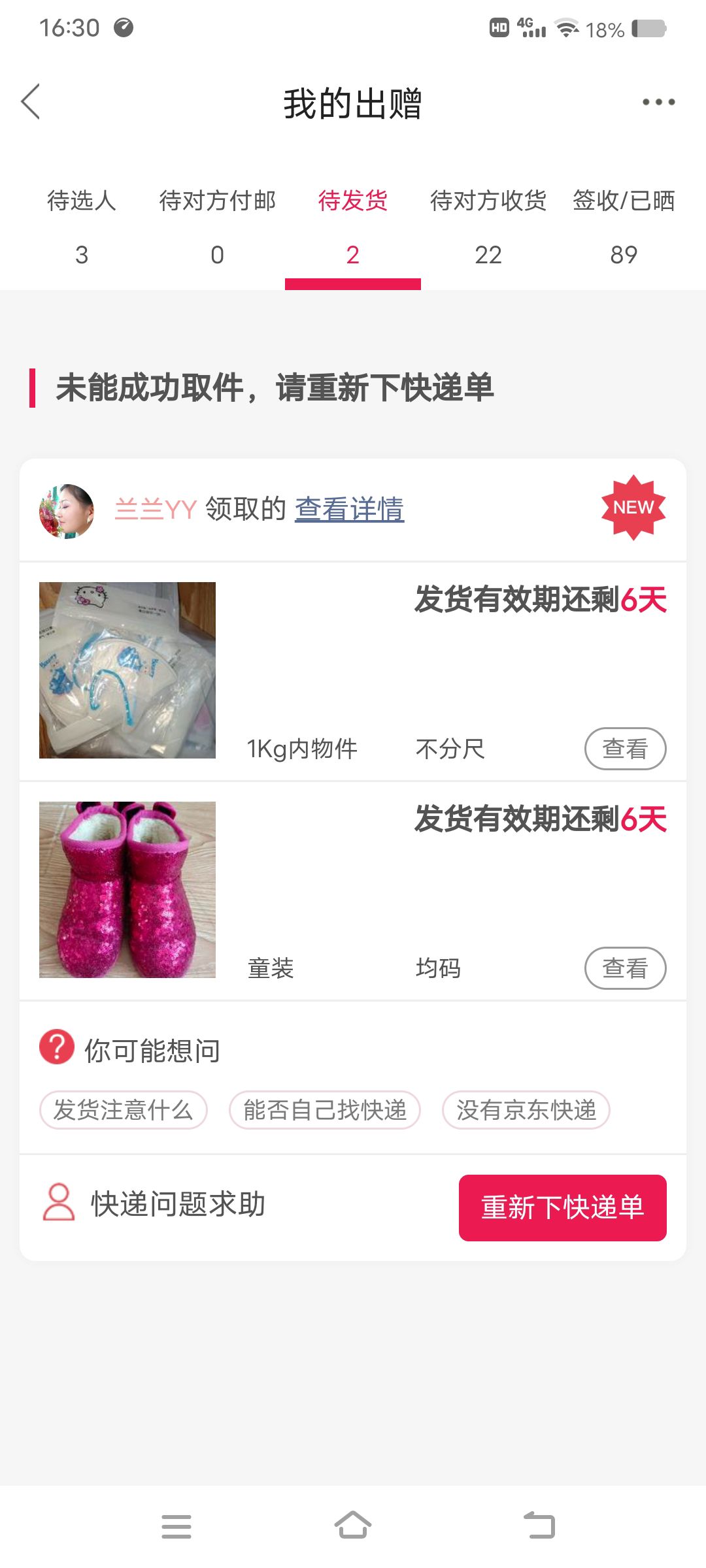Select the 待发货 tab
This screenshot has height=1568, width=706.
pos(353,226)
